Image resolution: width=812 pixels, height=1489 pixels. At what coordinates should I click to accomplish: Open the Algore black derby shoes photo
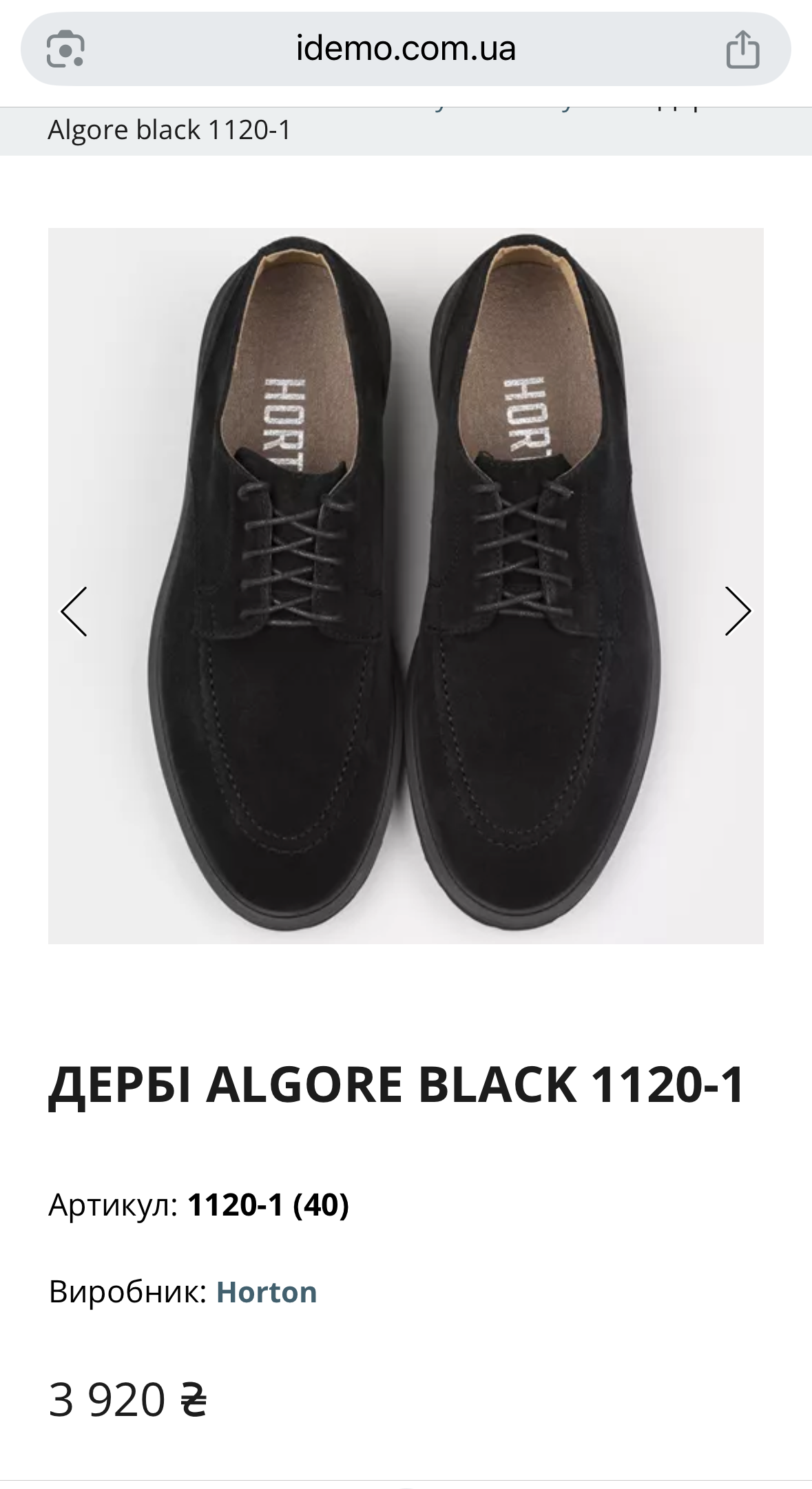pos(406,585)
